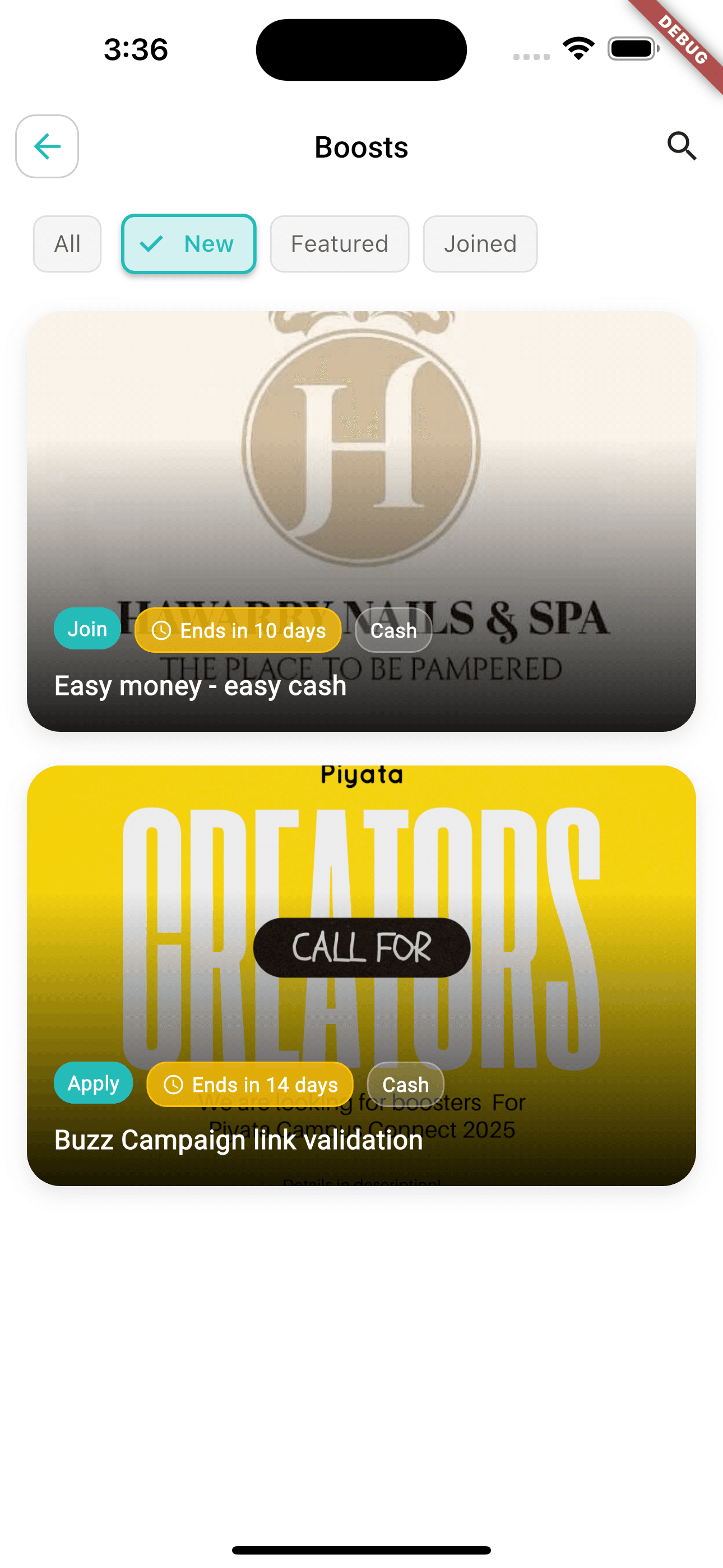Viewport: 723px width, 1568px height.
Task: Join the Easy money boost
Action: tap(87, 629)
